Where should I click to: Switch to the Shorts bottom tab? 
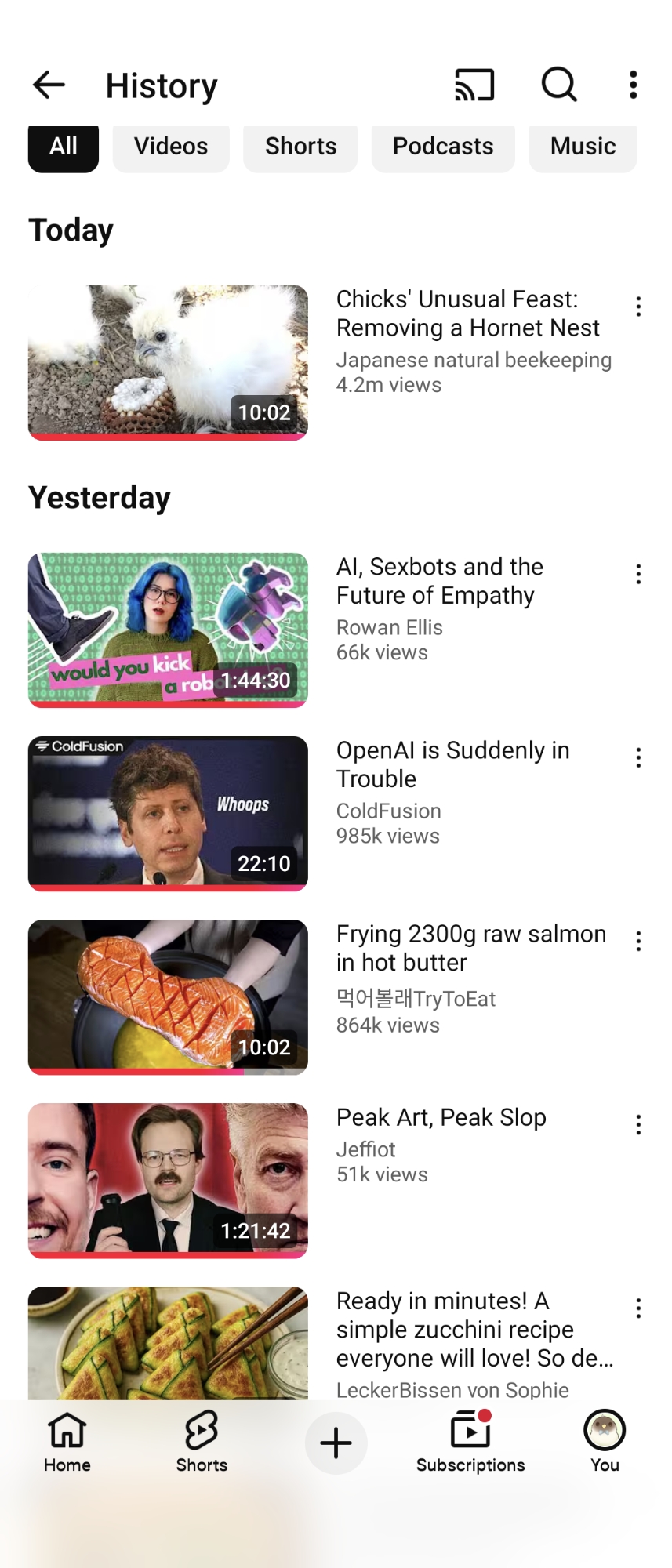click(x=202, y=1443)
